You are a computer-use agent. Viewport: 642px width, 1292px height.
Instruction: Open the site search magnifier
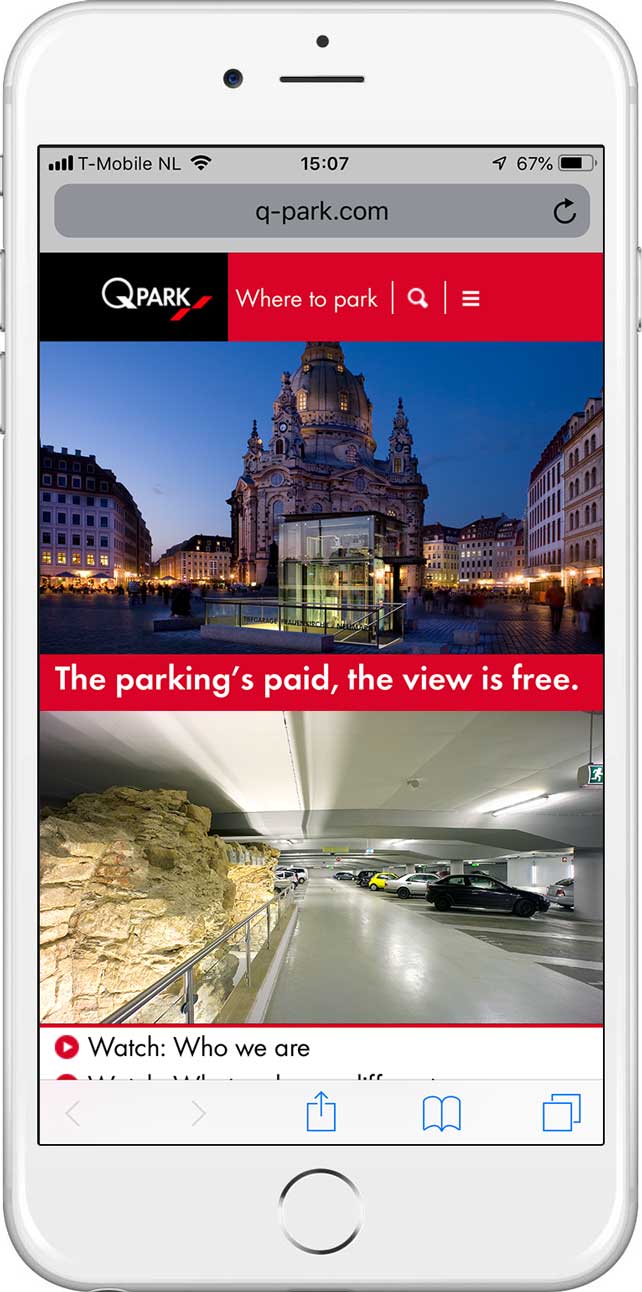418,298
